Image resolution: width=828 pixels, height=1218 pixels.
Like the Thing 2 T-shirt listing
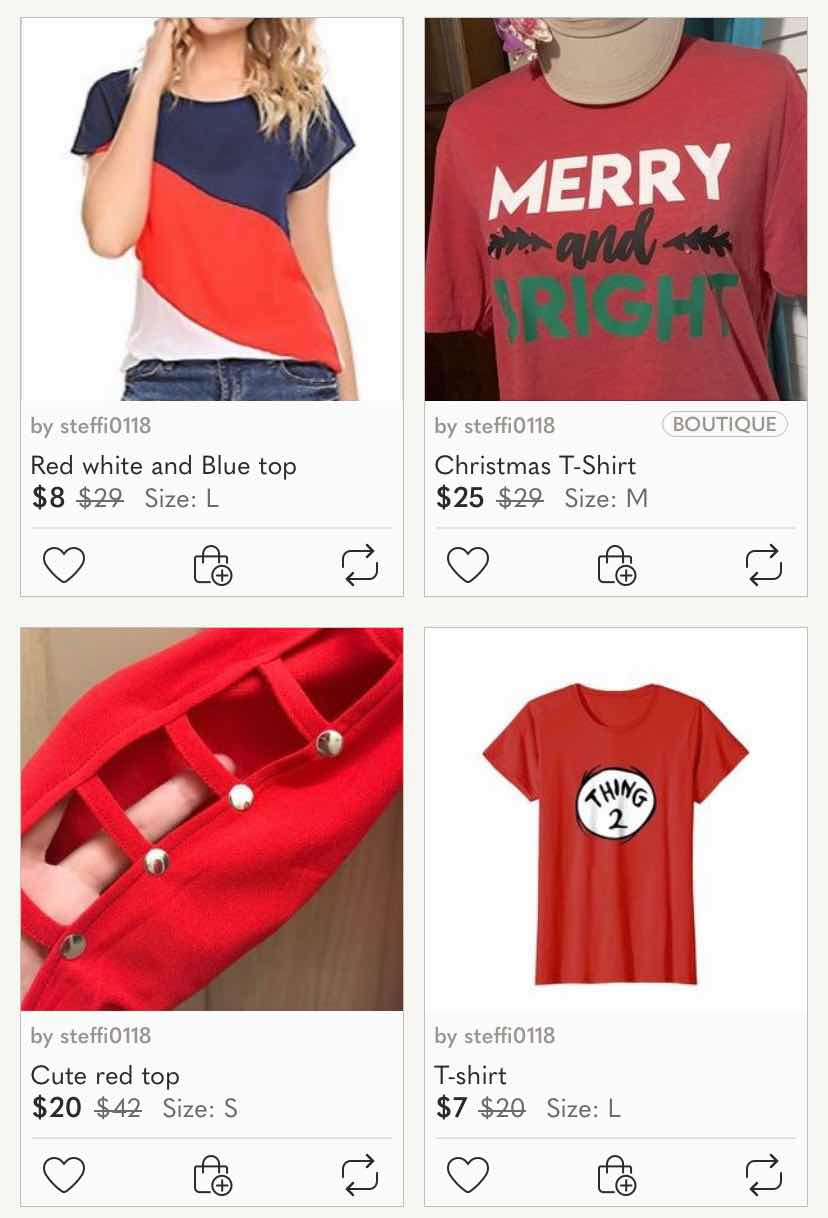(467, 1175)
